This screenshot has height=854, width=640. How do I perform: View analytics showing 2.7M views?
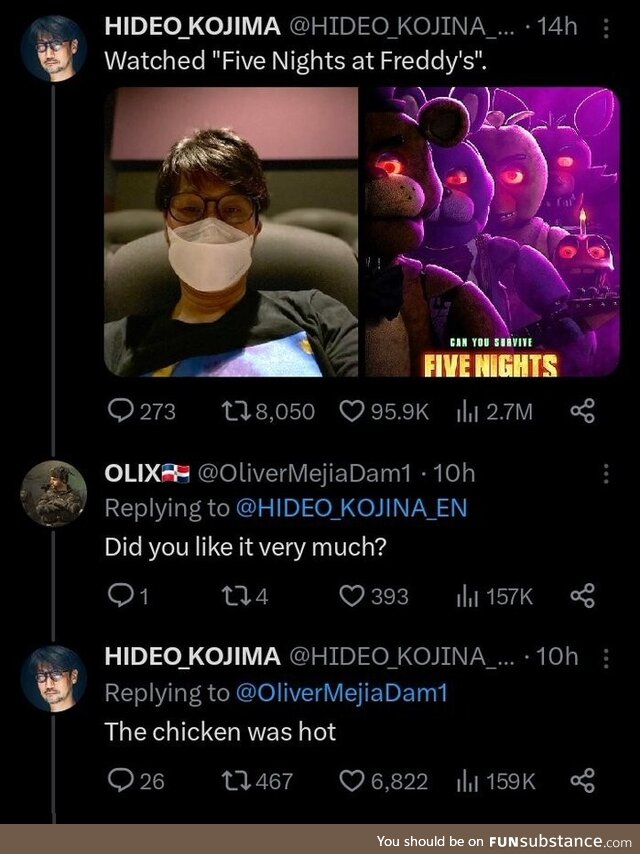(466, 411)
